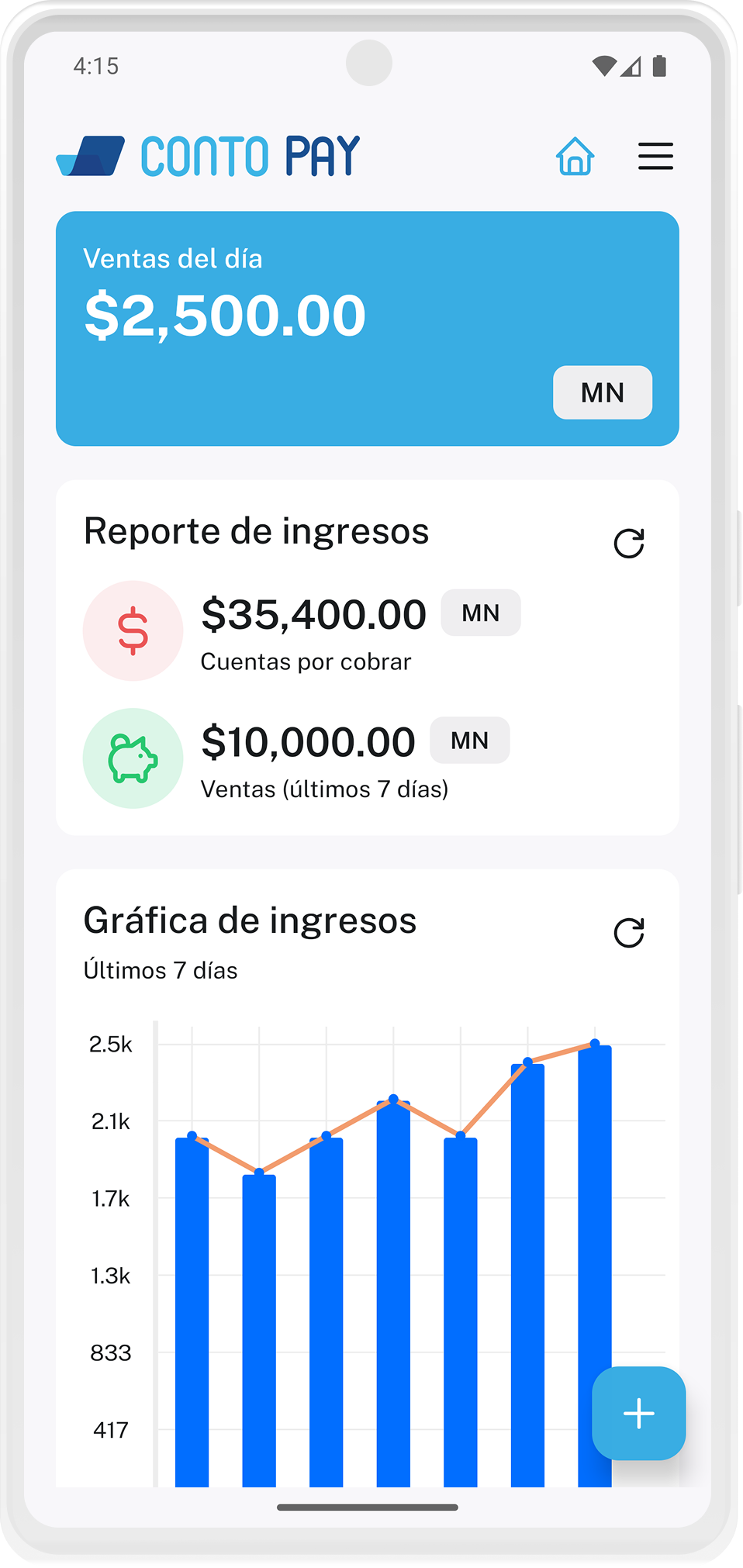Refresh the Gráfica de ingresos chart
This screenshot has width=743, height=1568.
(629, 933)
